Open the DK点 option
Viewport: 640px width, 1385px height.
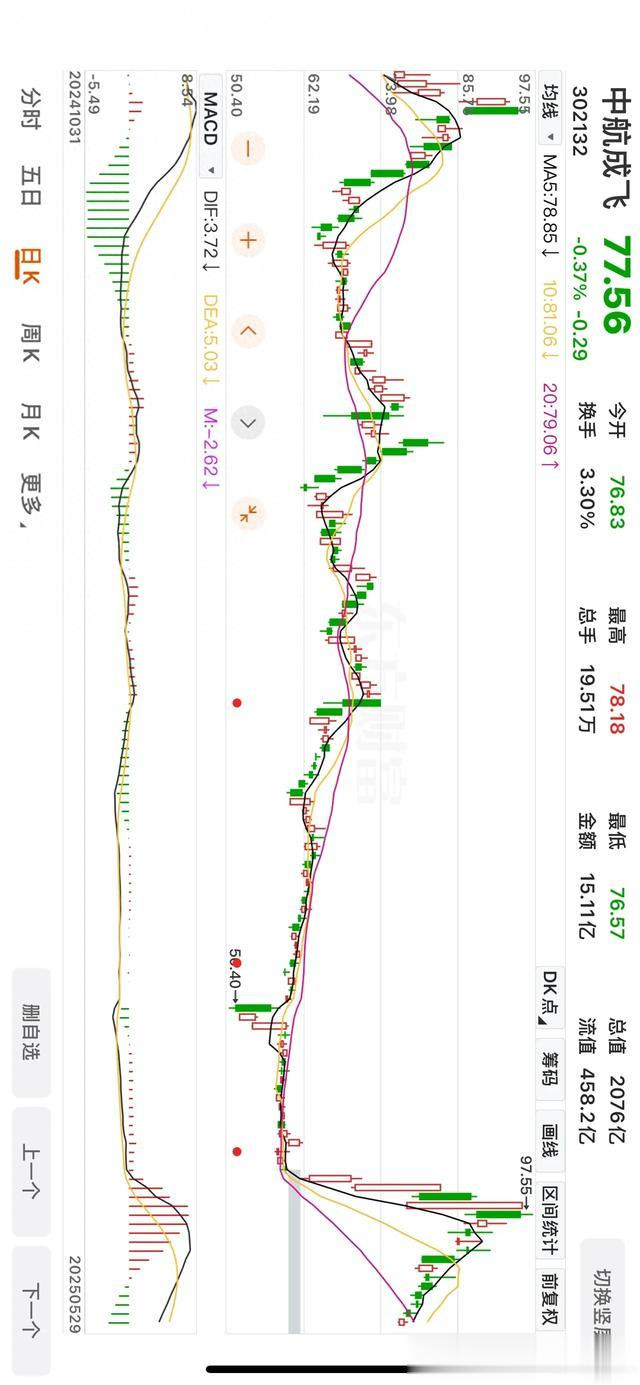[x=551, y=998]
